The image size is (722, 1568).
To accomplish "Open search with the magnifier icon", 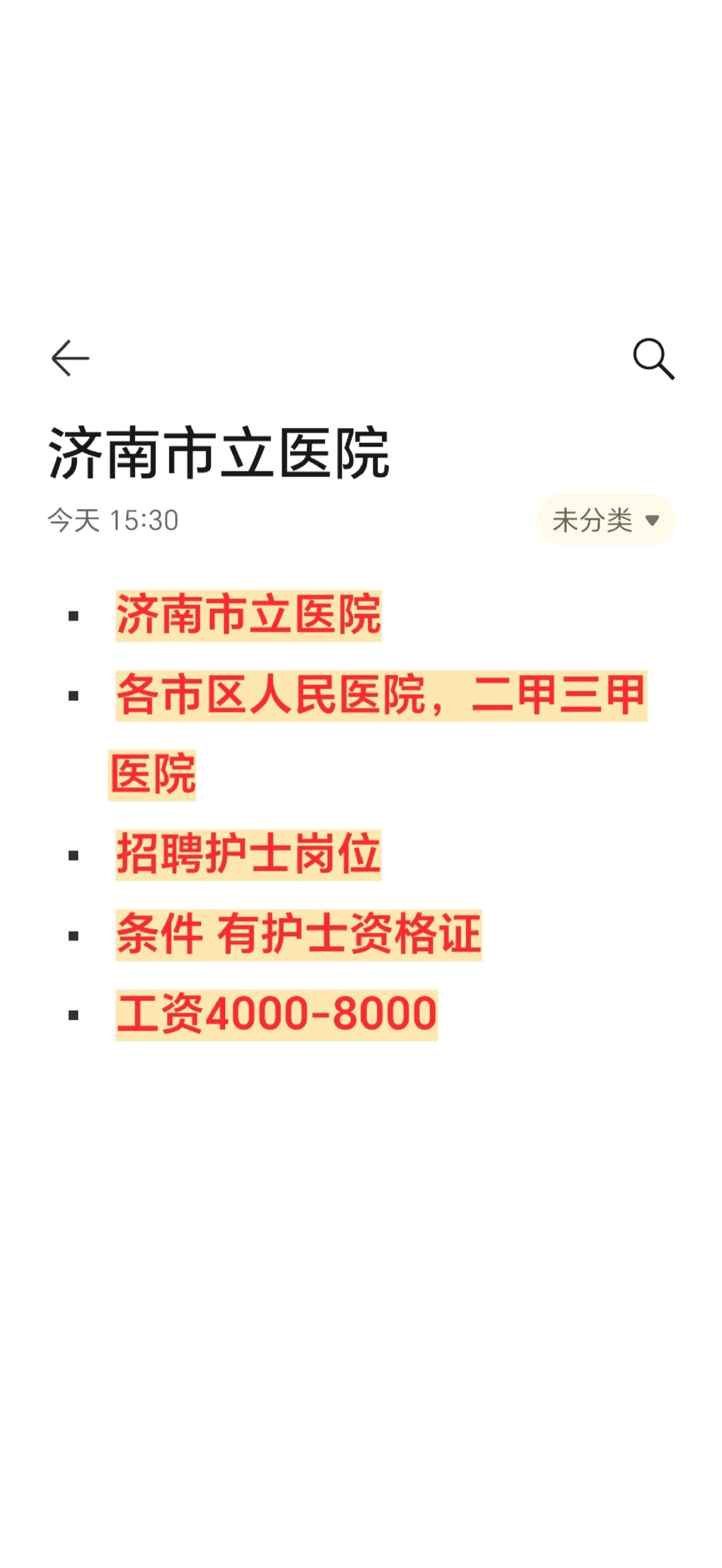I will tap(654, 359).
